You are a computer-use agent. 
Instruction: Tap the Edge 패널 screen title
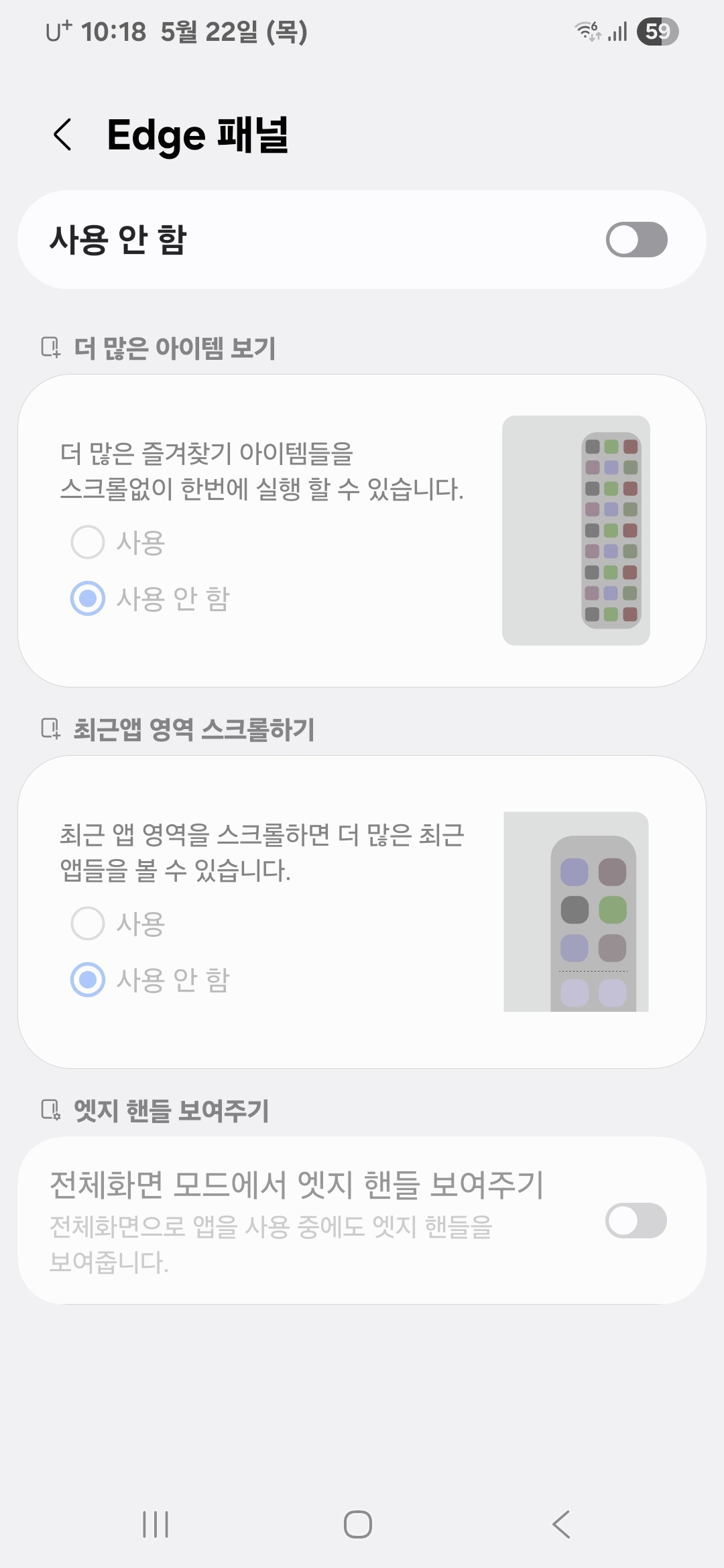click(x=198, y=135)
